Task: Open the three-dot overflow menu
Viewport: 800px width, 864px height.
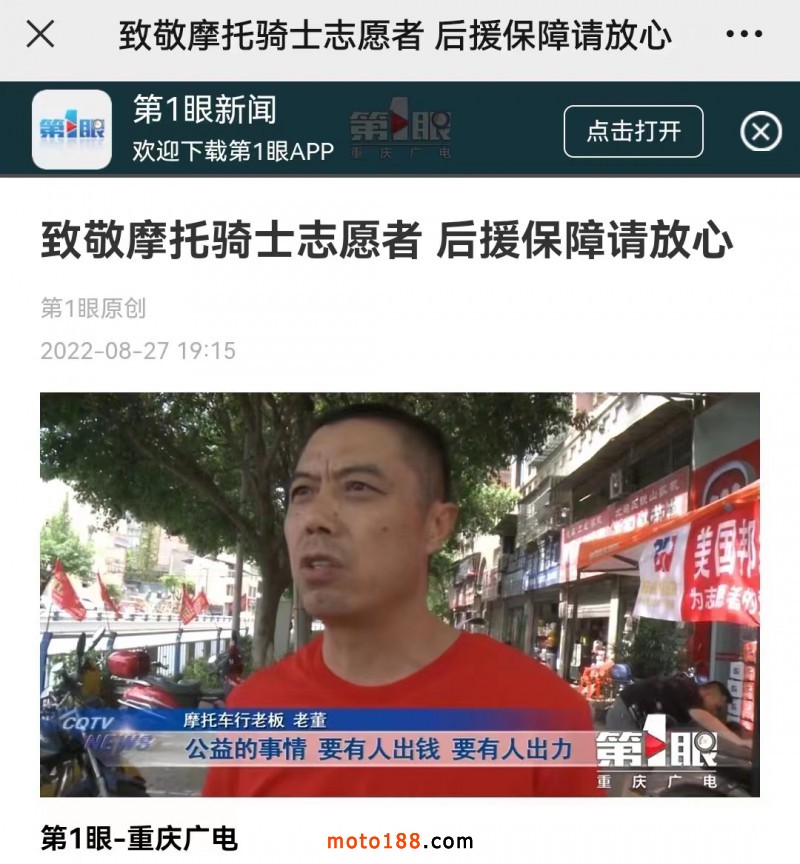Action: coord(744,35)
